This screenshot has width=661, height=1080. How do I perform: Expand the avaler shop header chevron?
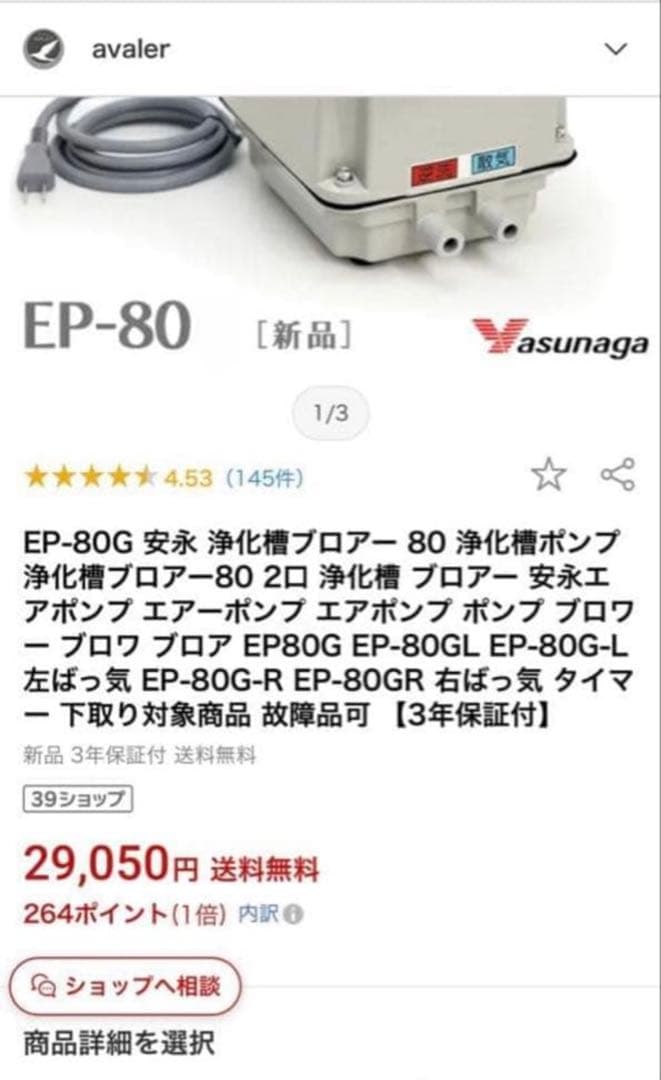(x=615, y=49)
